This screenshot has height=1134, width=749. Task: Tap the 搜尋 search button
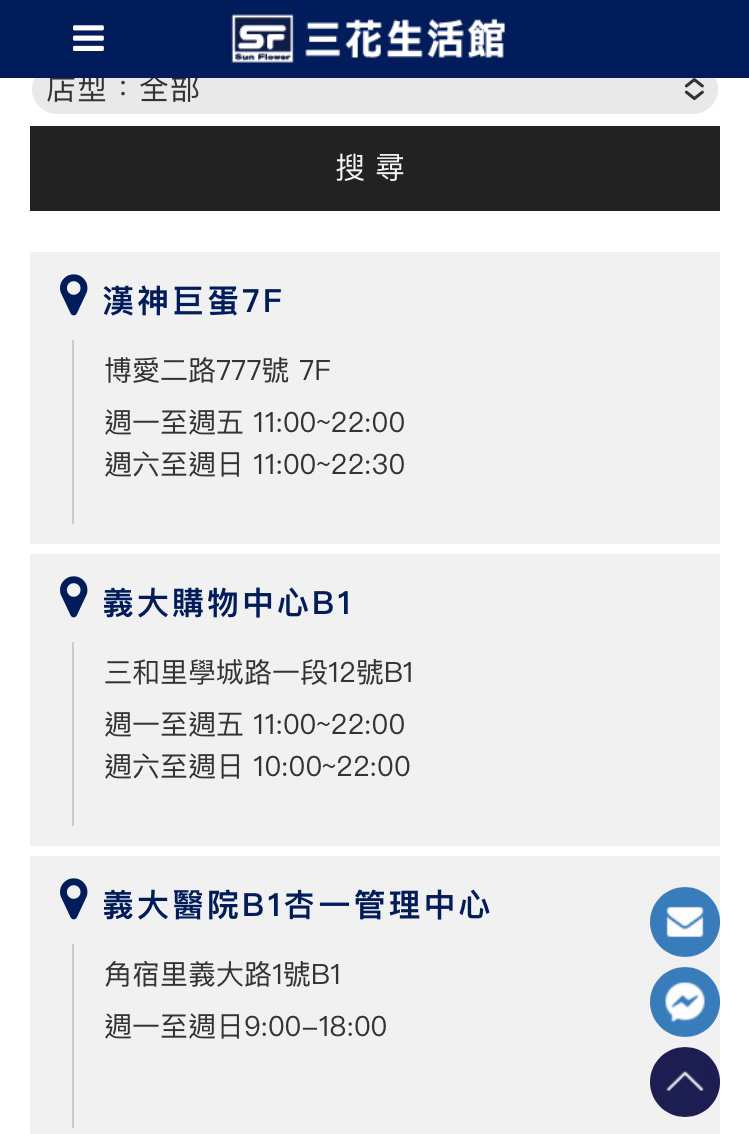coord(374,168)
